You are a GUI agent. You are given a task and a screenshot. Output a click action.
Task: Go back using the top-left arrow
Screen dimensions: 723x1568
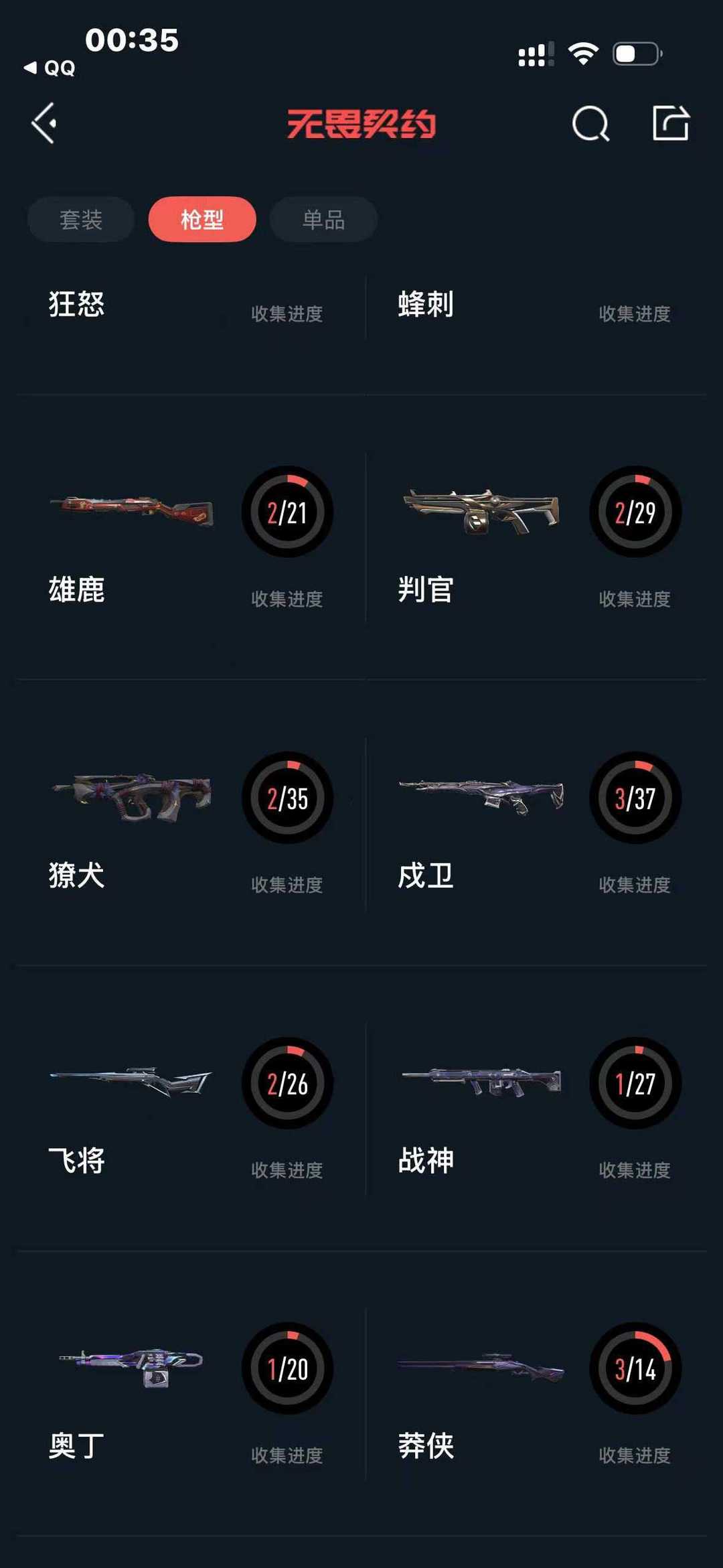[44, 123]
